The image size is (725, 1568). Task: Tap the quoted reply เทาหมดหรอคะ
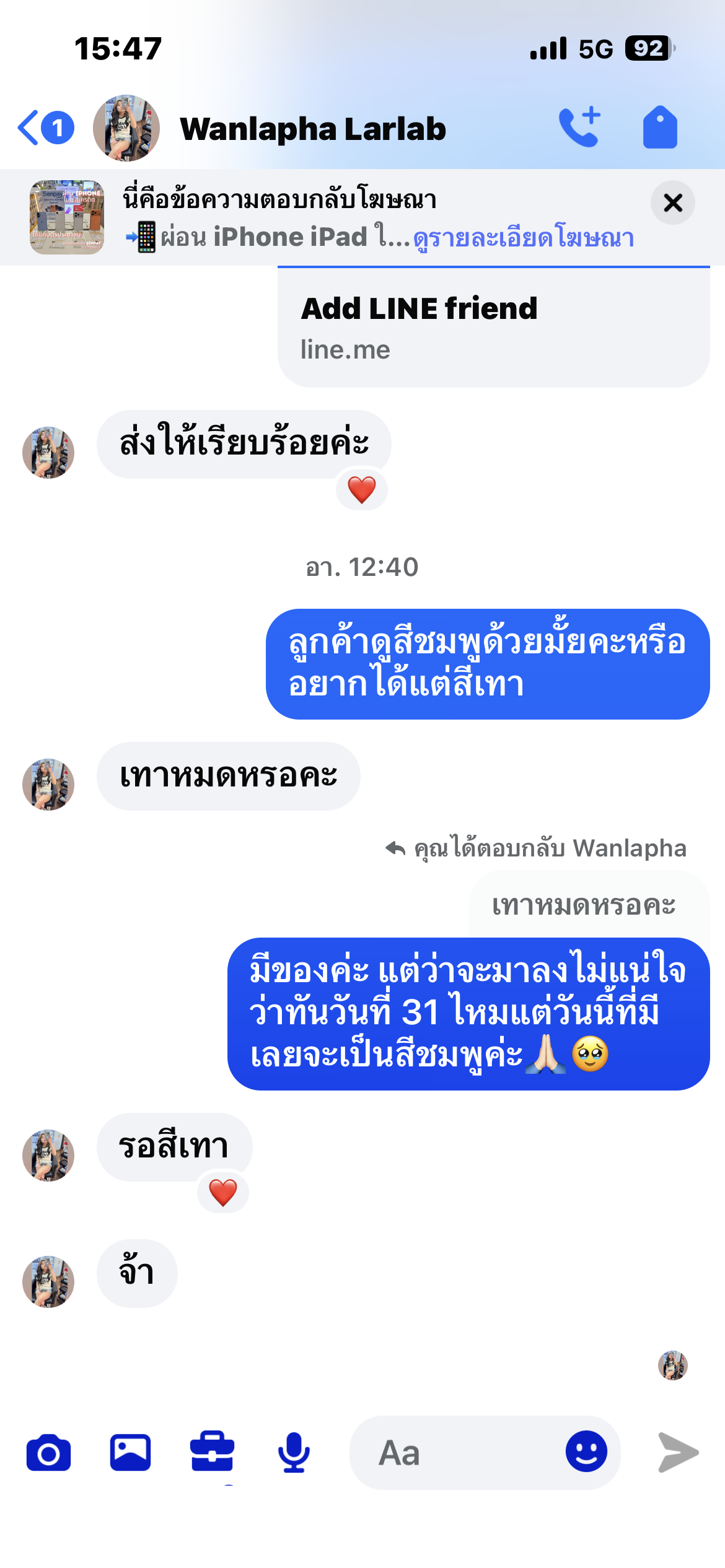click(584, 905)
